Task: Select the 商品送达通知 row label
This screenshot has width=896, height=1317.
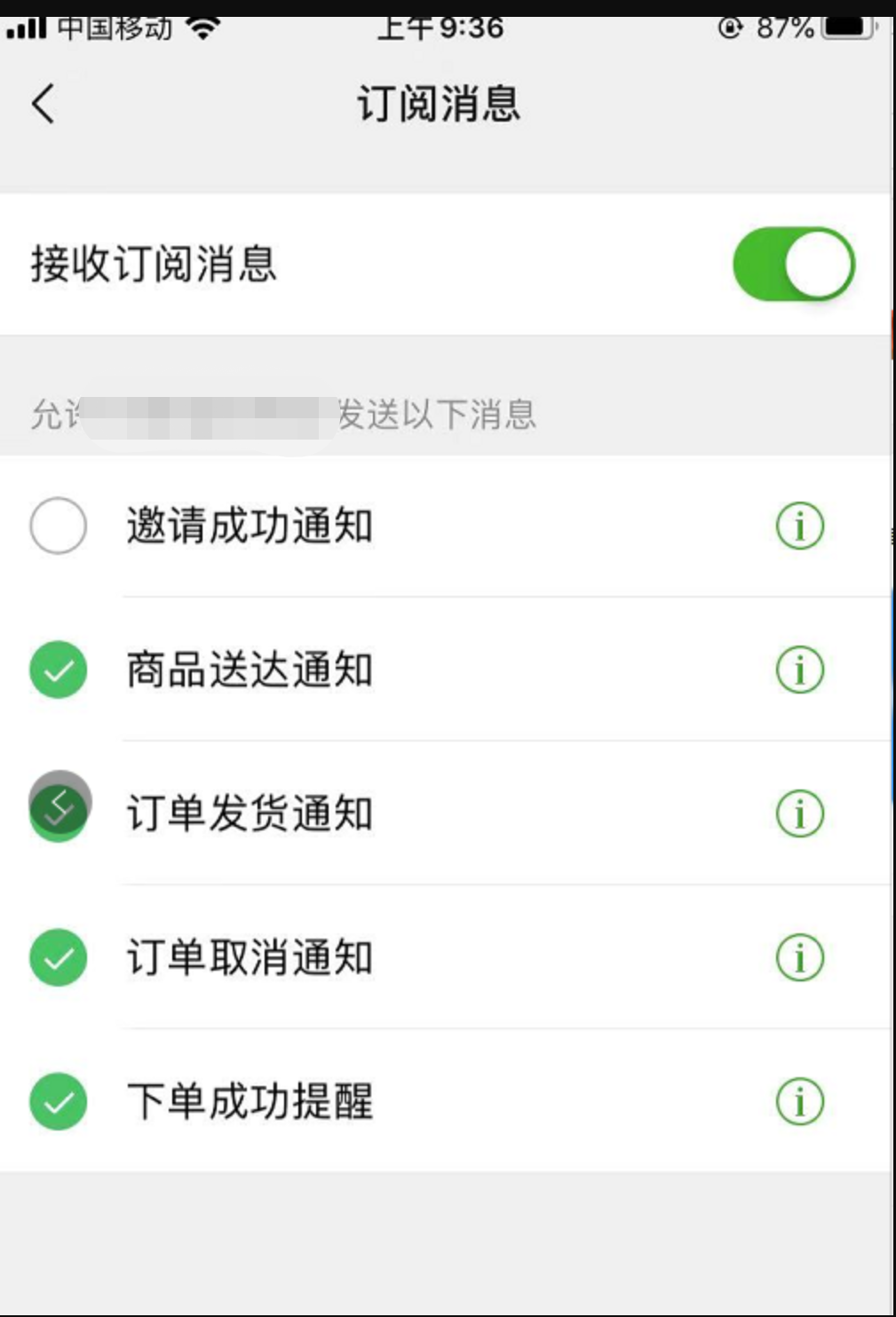Action: pyautogui.click(x=250, y=670)
